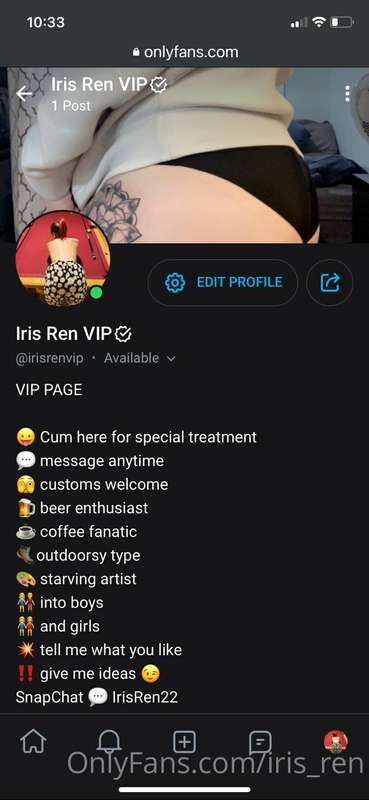Go to the Home tab

[33, 742]
